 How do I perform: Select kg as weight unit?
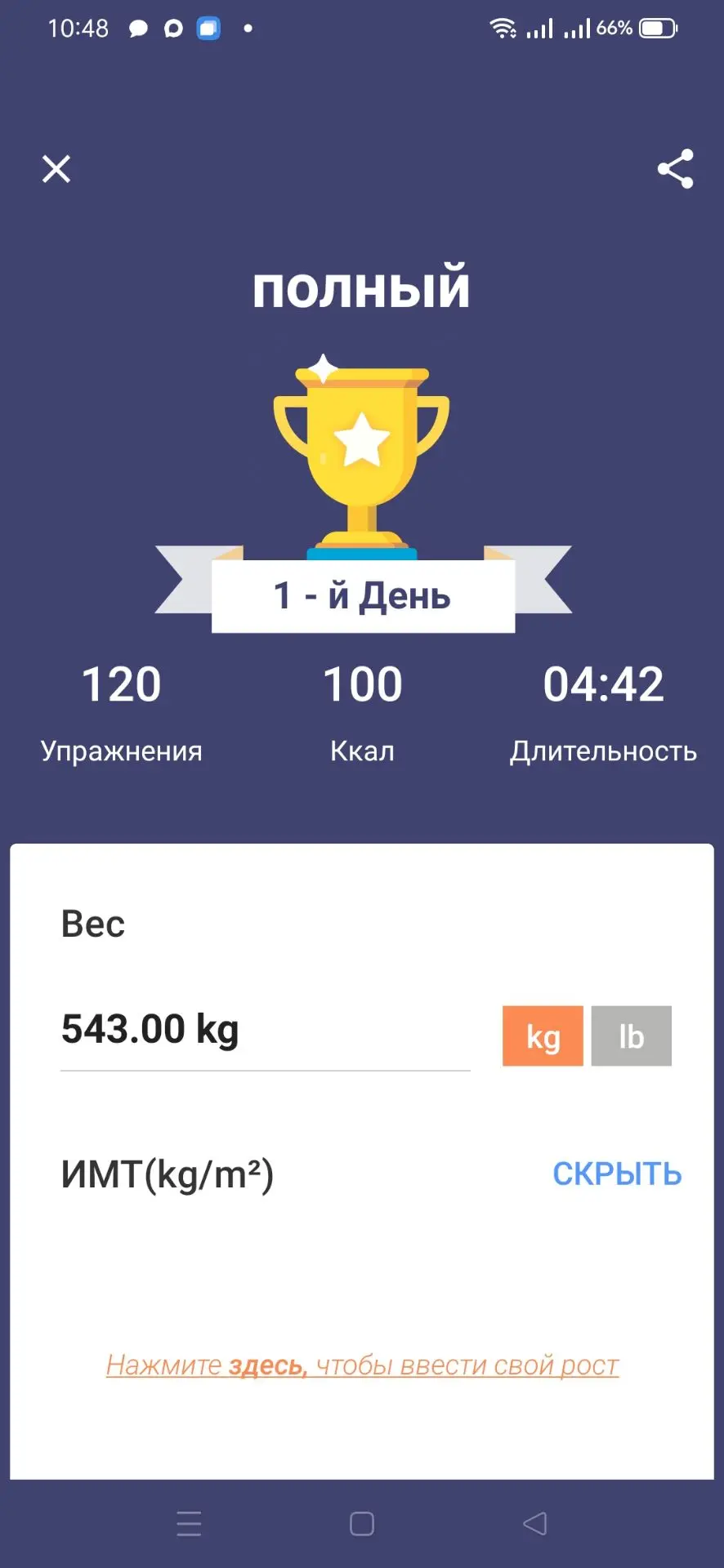click(543, 1036)
